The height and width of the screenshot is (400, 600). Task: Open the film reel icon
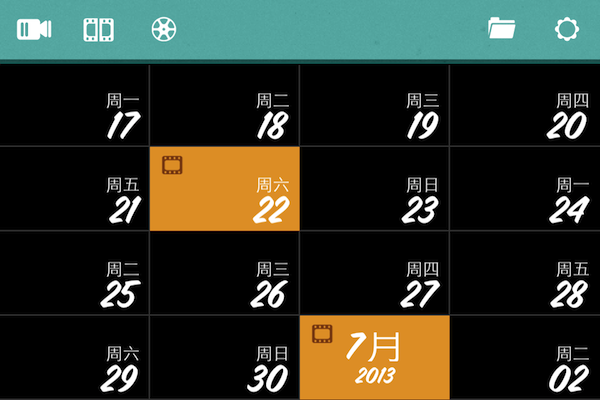(x=163, y=29)
